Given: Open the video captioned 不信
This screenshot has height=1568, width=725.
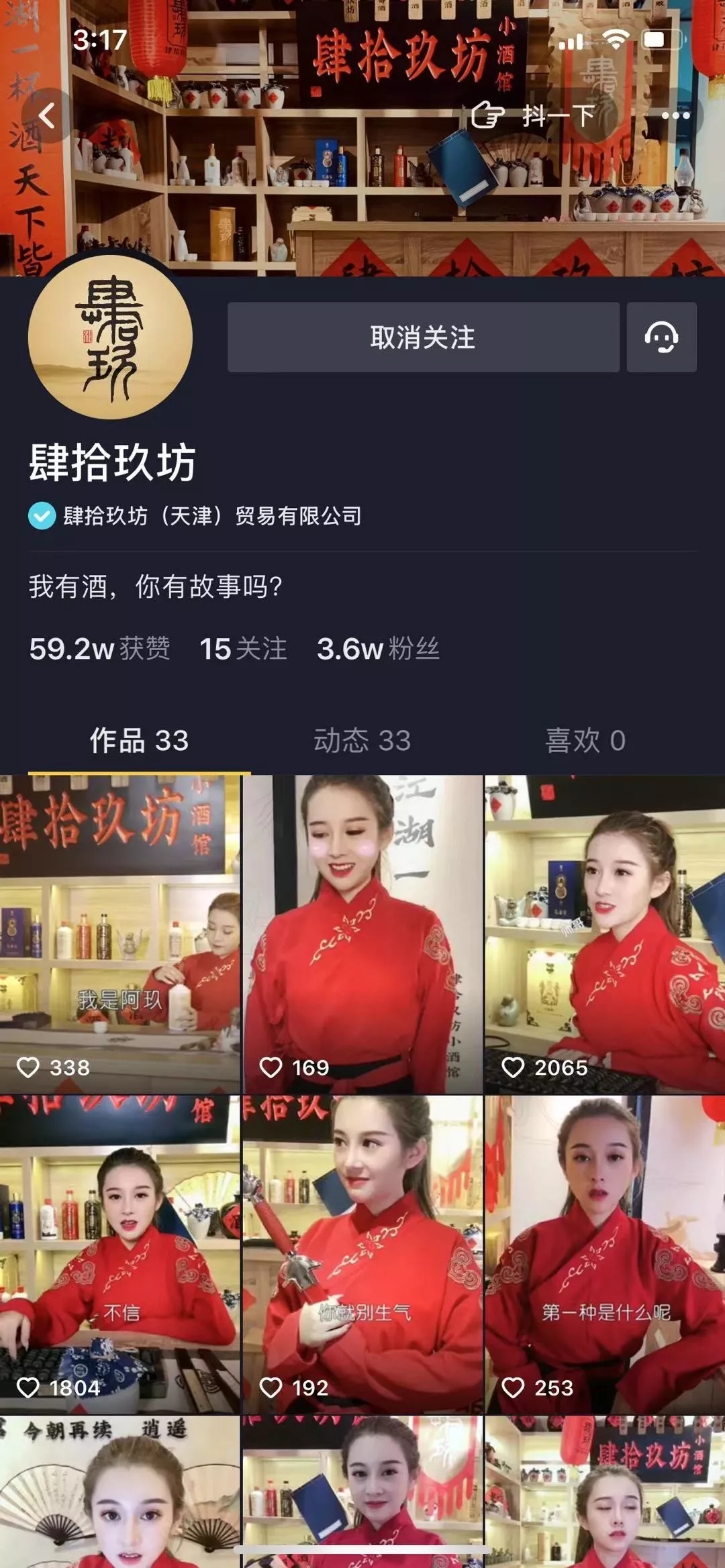Looking at the screenshot, I should coord(119,1255).
